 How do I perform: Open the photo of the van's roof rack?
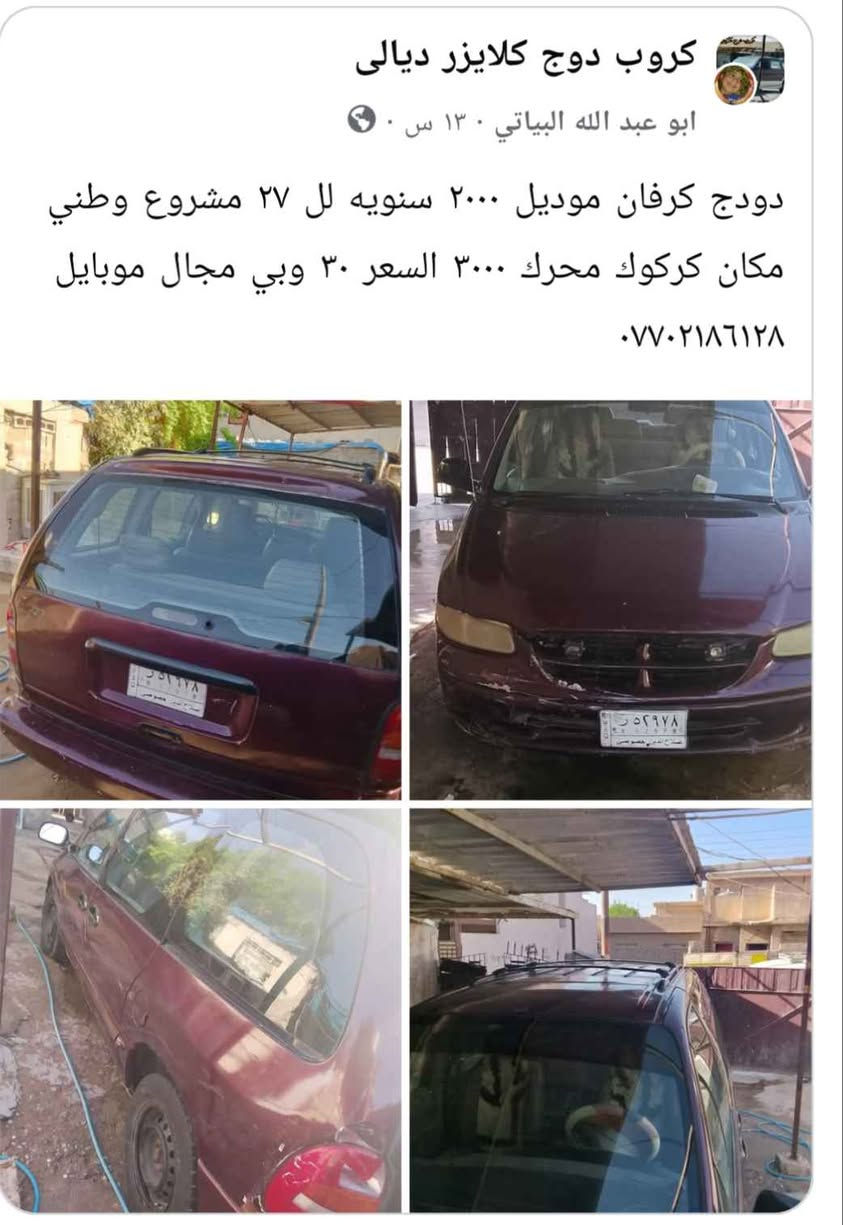(610, 1010)
